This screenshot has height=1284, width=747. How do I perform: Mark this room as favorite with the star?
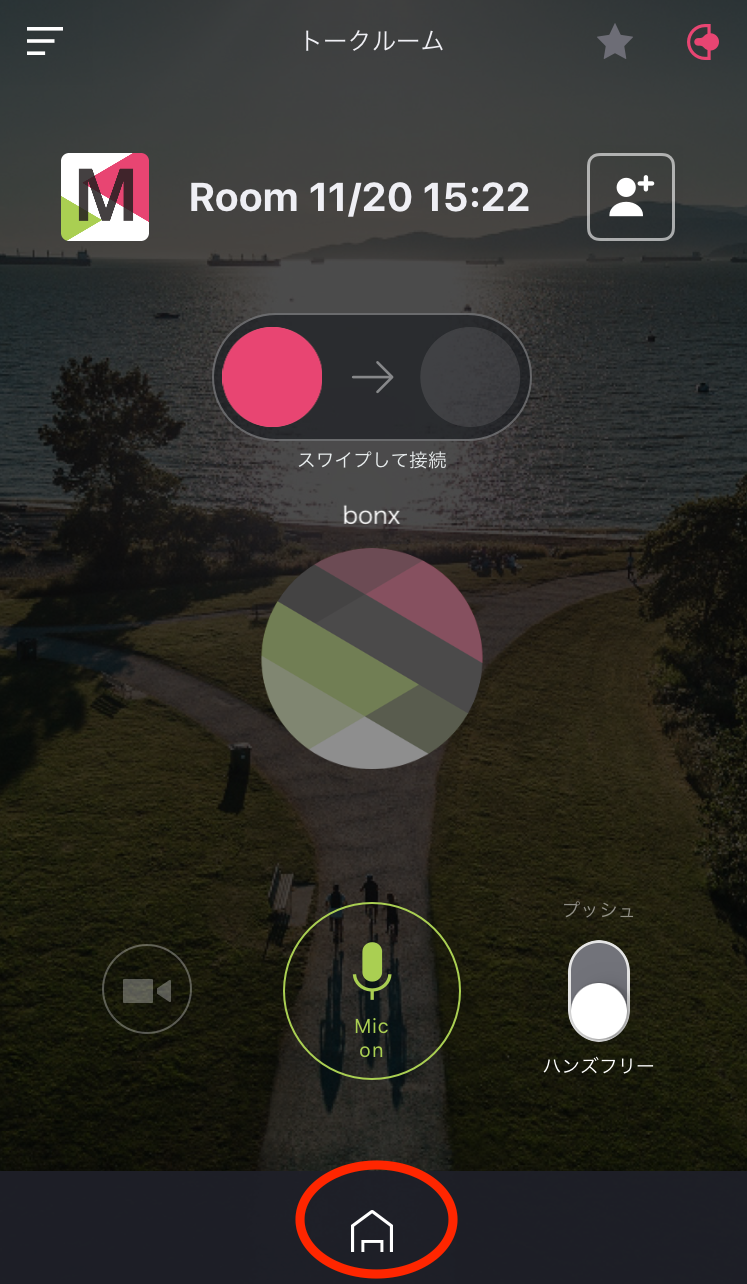coord(615,42)
